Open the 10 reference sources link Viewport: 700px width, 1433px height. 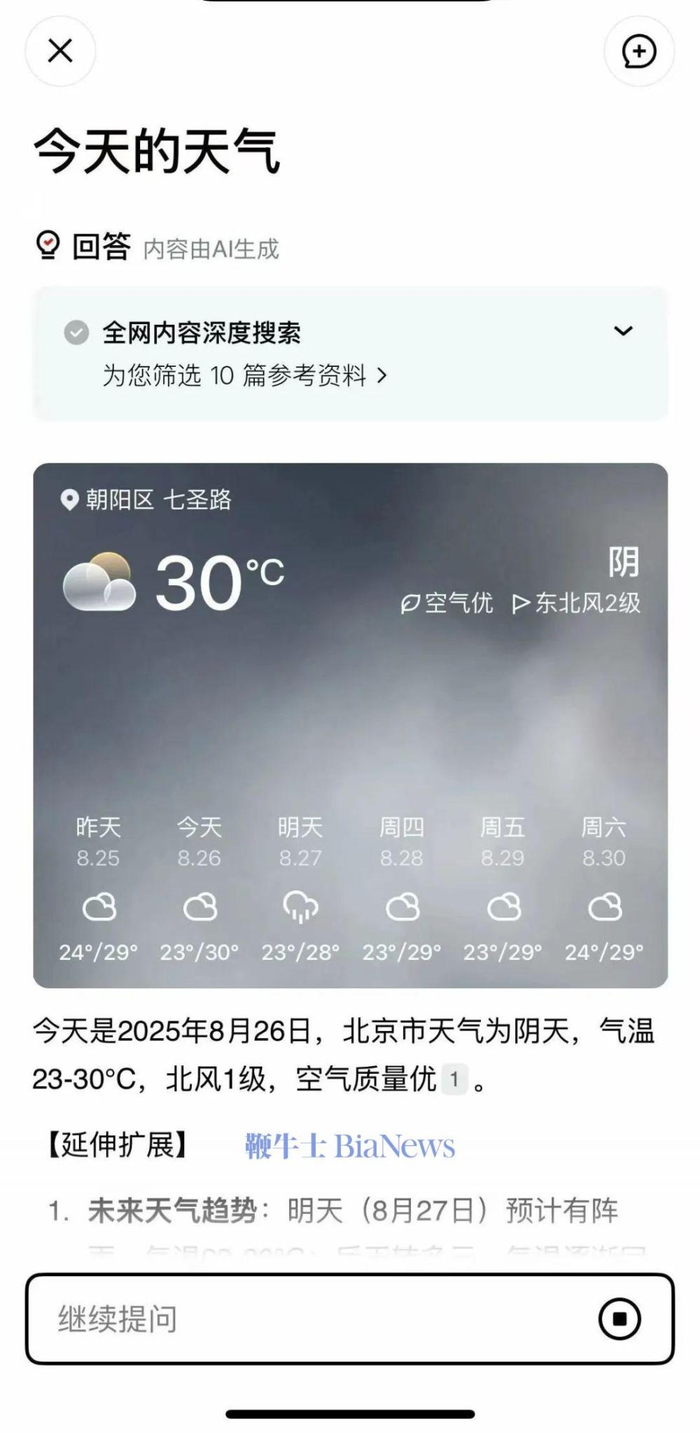245,376
